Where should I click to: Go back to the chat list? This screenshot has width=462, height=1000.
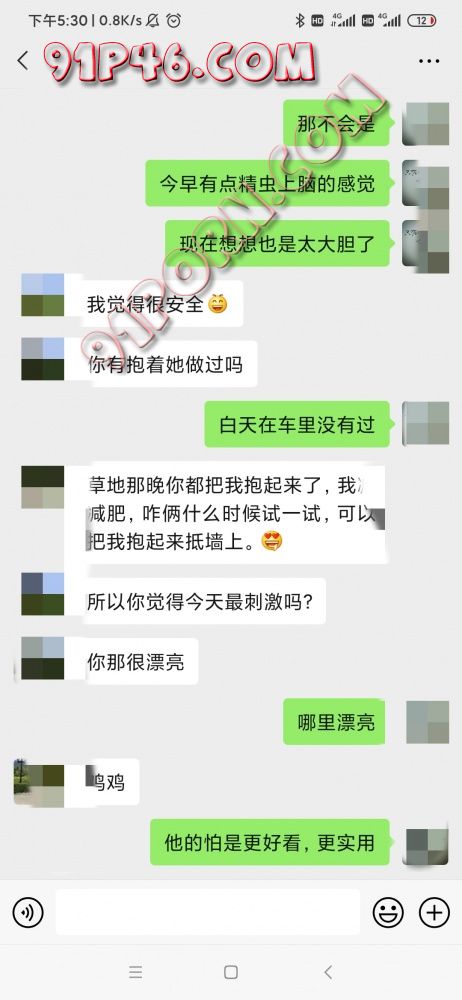[x=23, y=61]
